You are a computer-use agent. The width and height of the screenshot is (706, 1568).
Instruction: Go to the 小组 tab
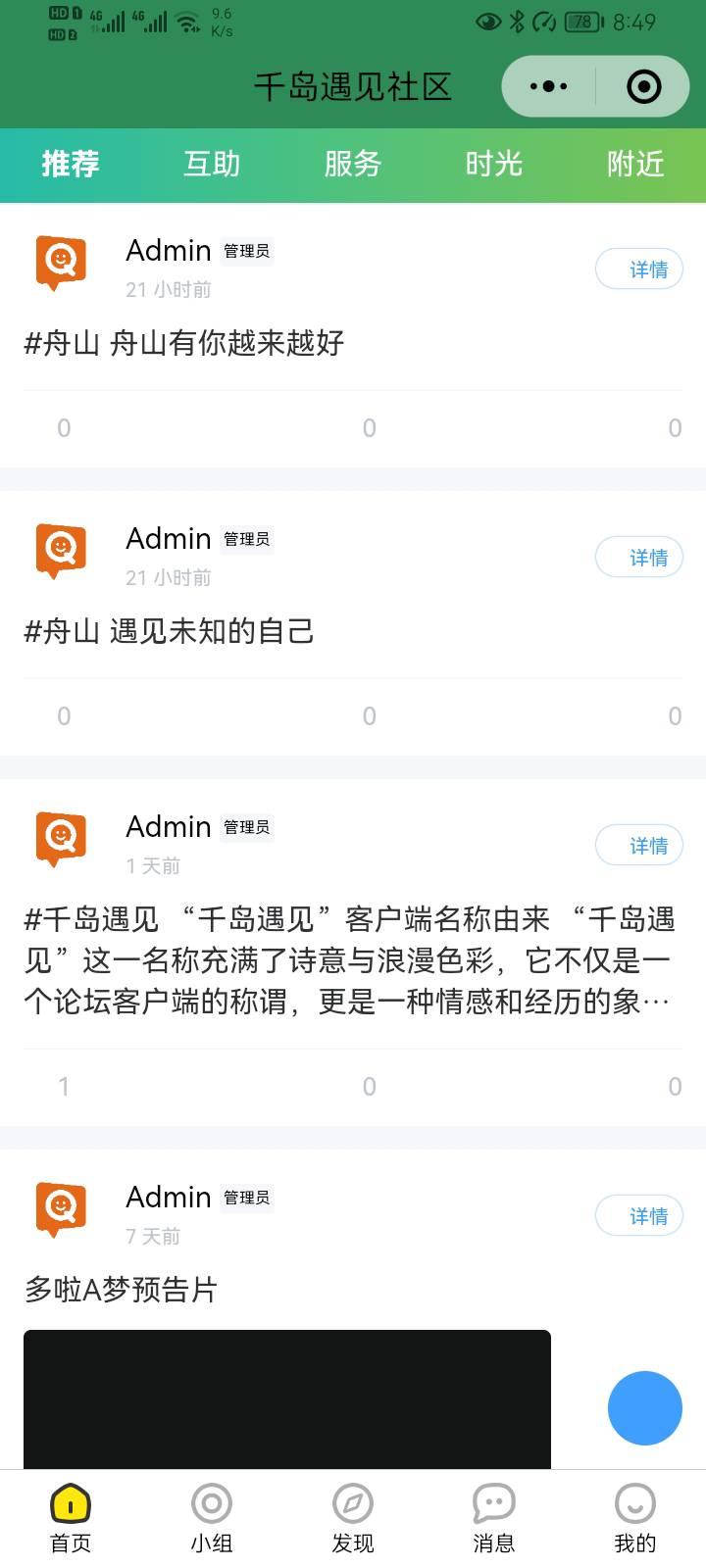click(x=212, y=1517)
